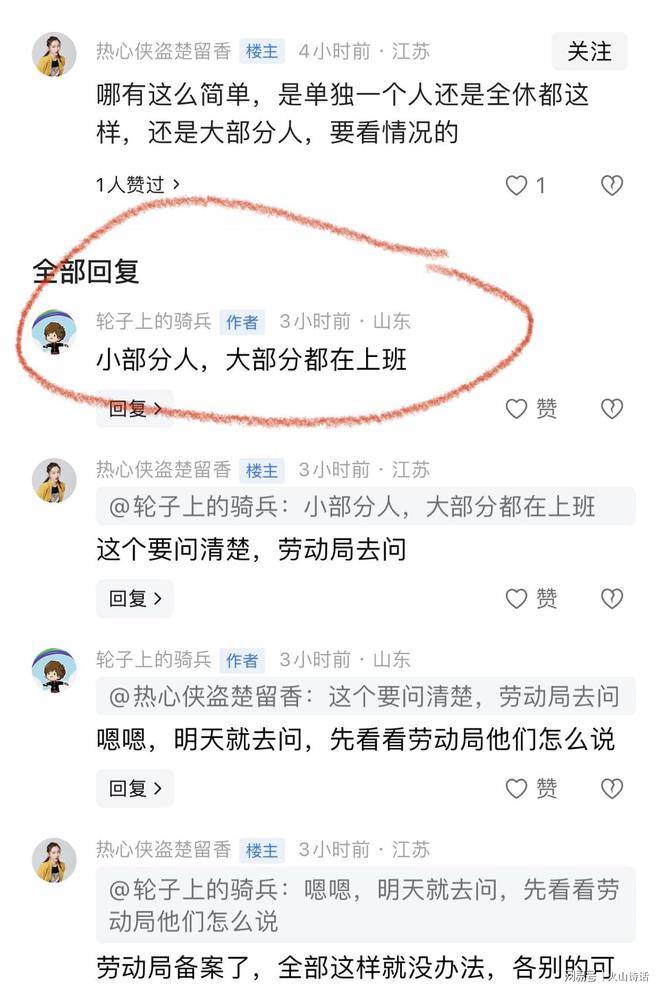Open 热心侠盗楚留香's avatar on the top comment

tap(54, 54)
